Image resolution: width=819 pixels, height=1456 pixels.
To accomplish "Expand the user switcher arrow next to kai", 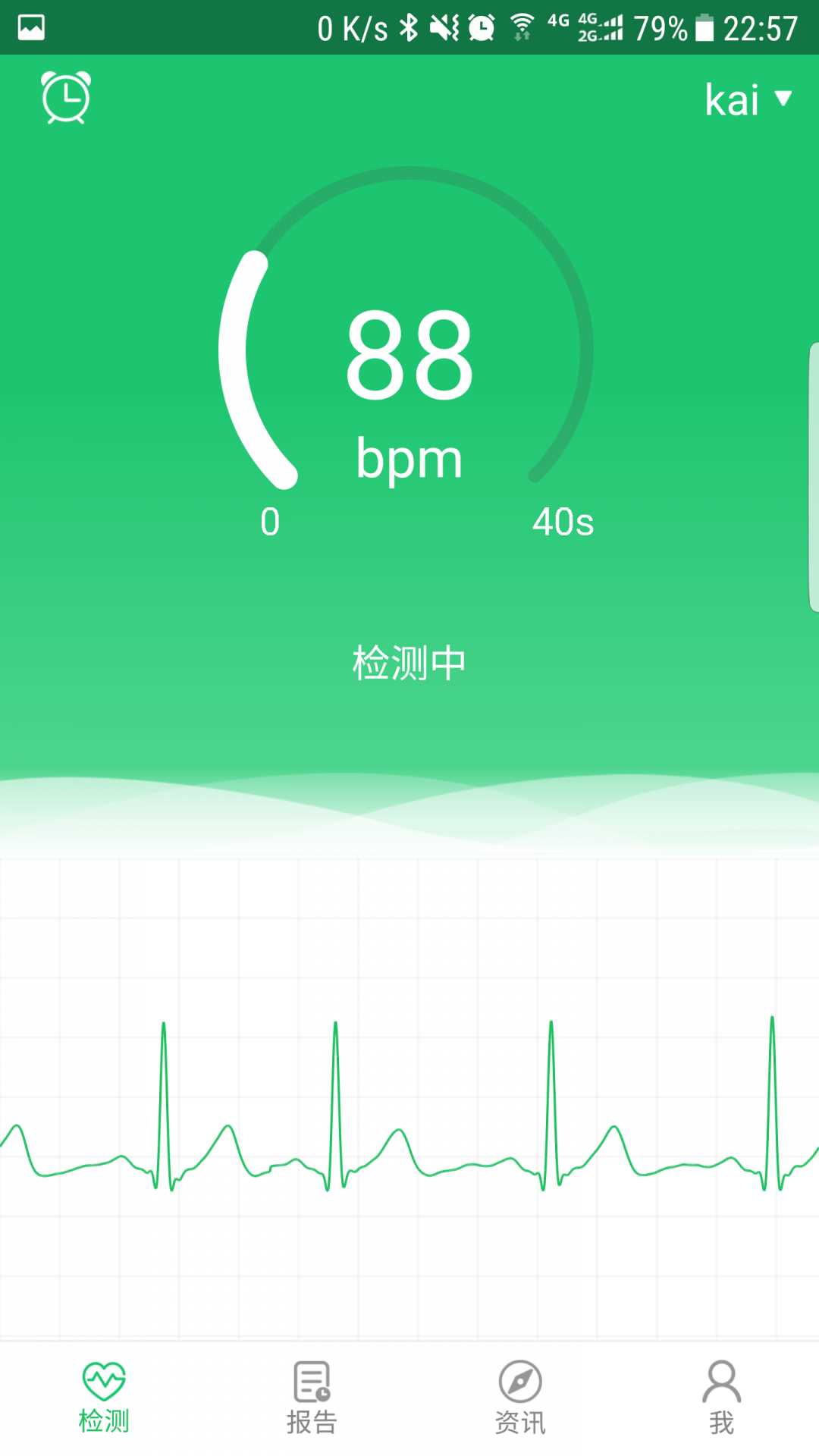I will (783, 99).
